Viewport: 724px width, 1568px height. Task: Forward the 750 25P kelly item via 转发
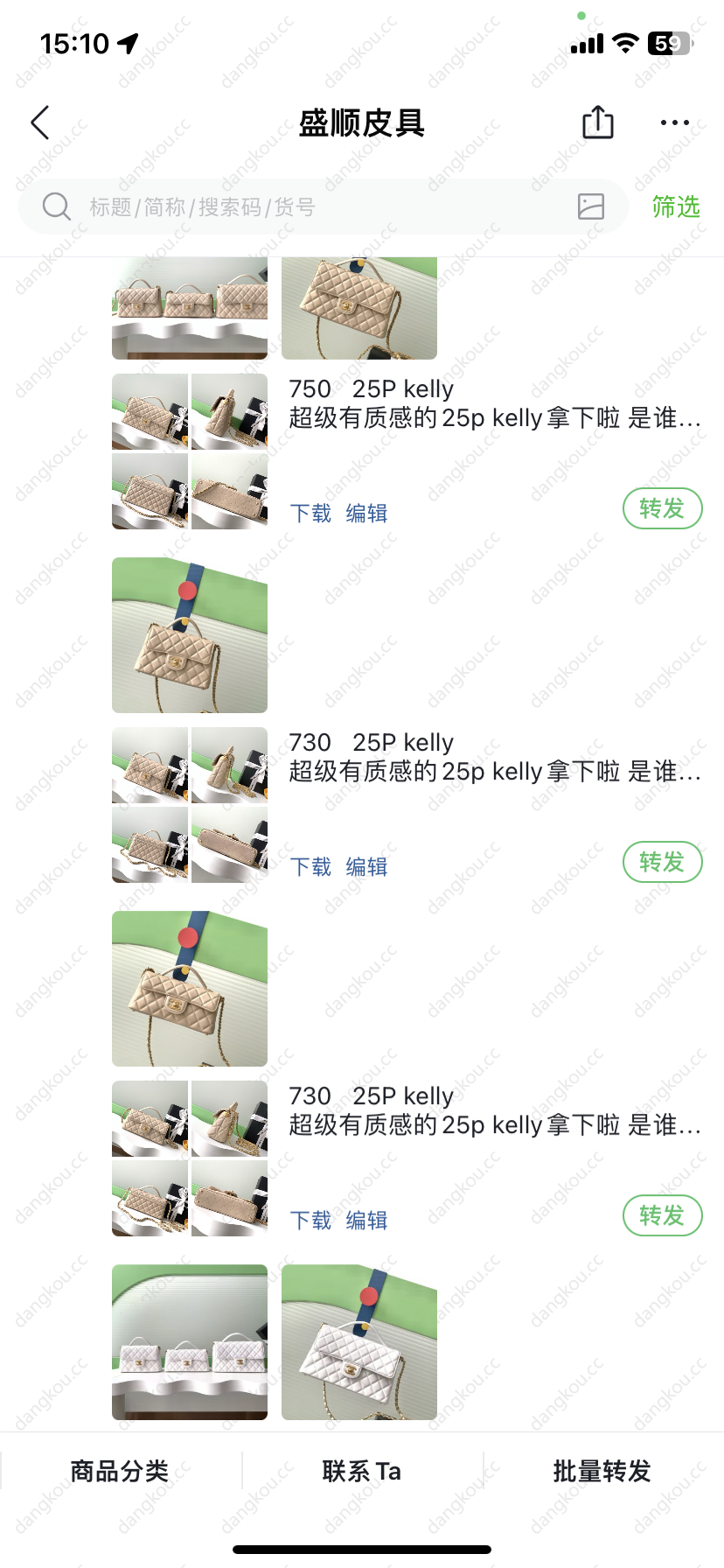click(662, 508)
